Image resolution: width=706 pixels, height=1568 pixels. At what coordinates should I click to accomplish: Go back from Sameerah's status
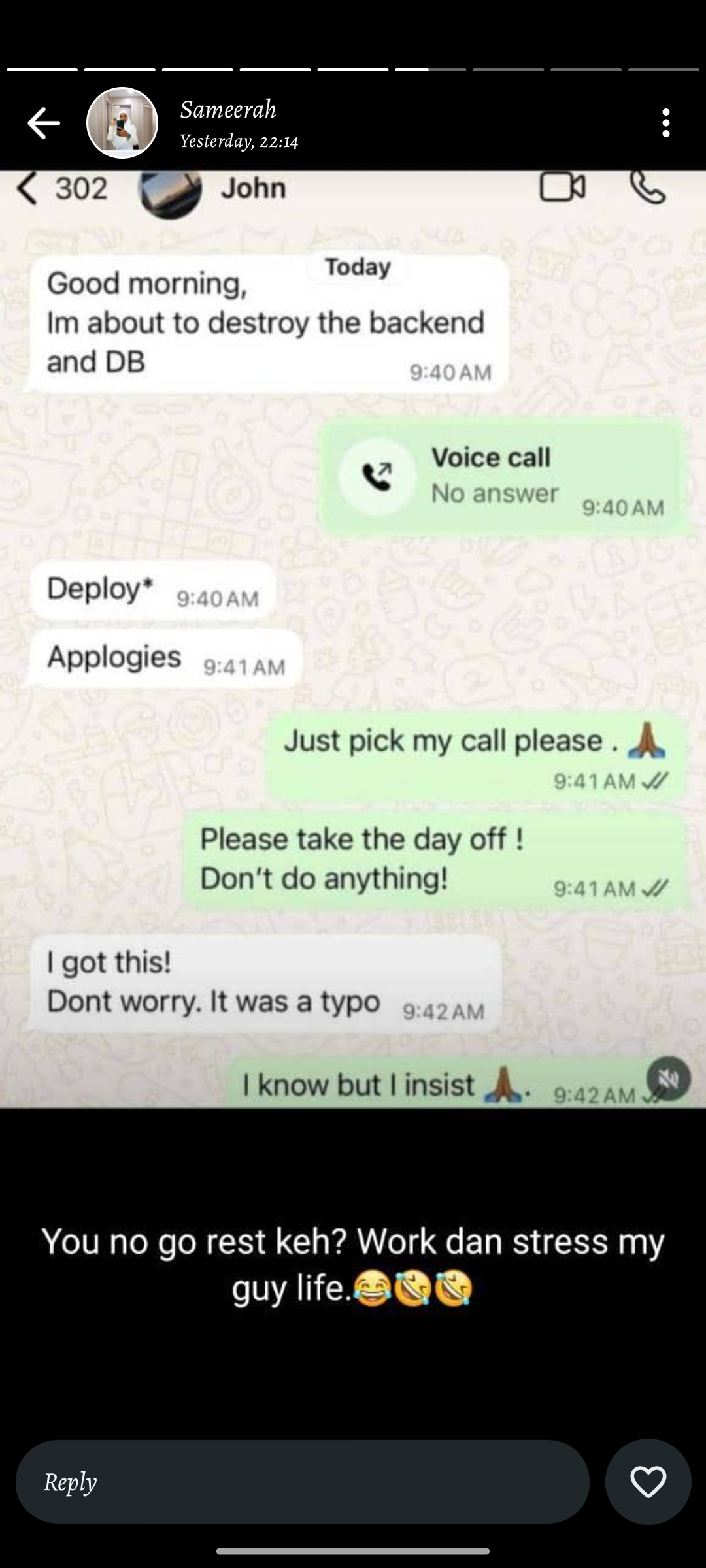[x=43, y=123]
